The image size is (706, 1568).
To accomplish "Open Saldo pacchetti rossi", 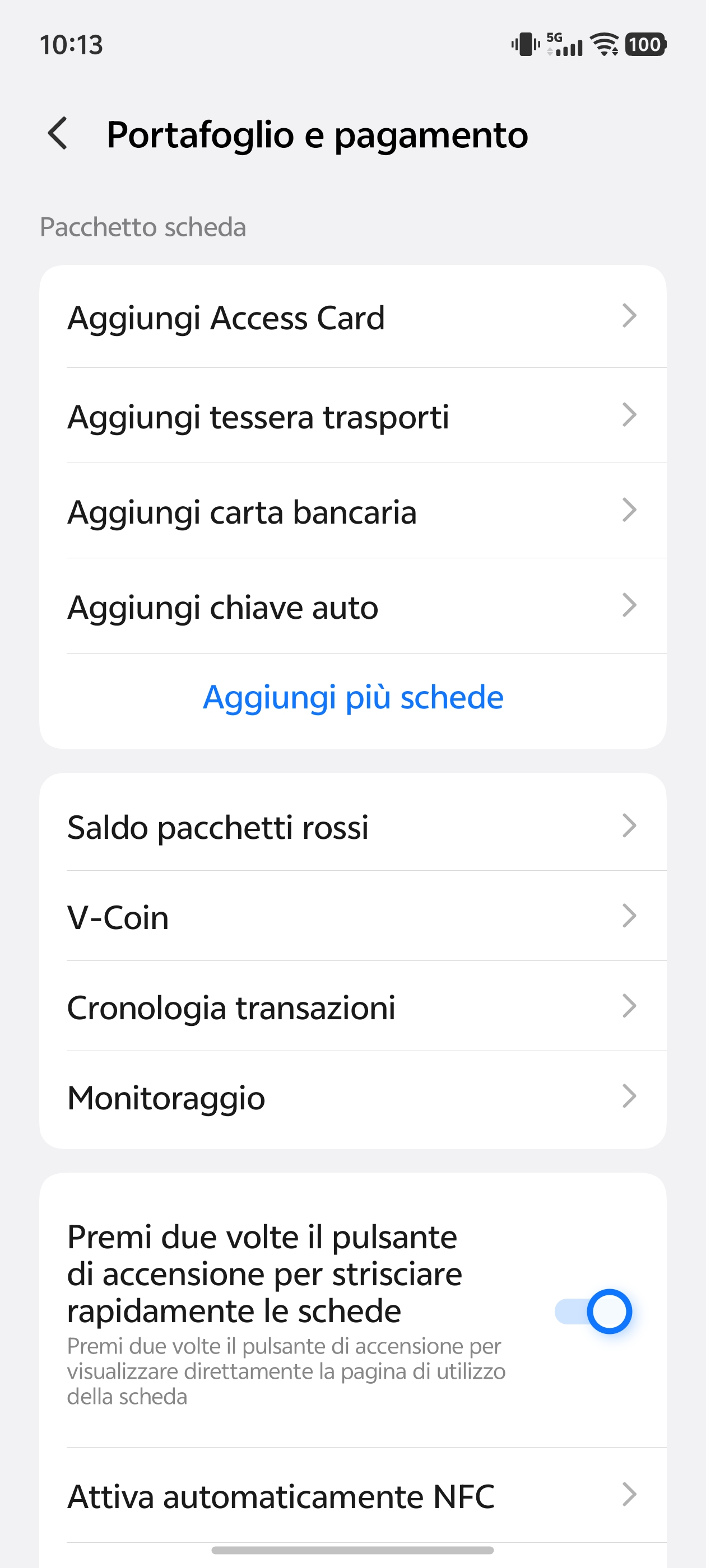I will click(352, 827).
